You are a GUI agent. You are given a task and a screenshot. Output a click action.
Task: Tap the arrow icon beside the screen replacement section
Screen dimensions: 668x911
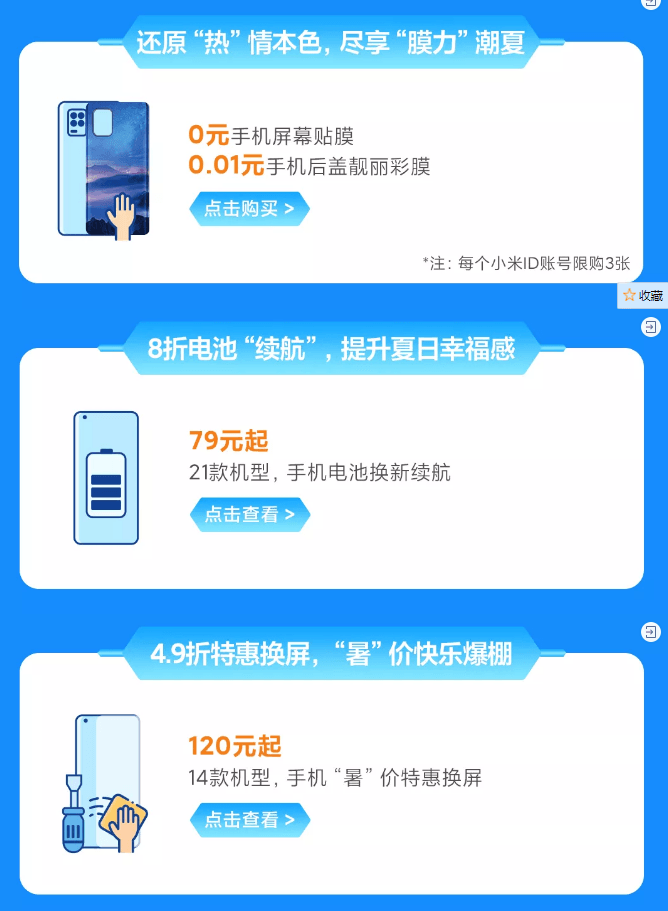651,632
